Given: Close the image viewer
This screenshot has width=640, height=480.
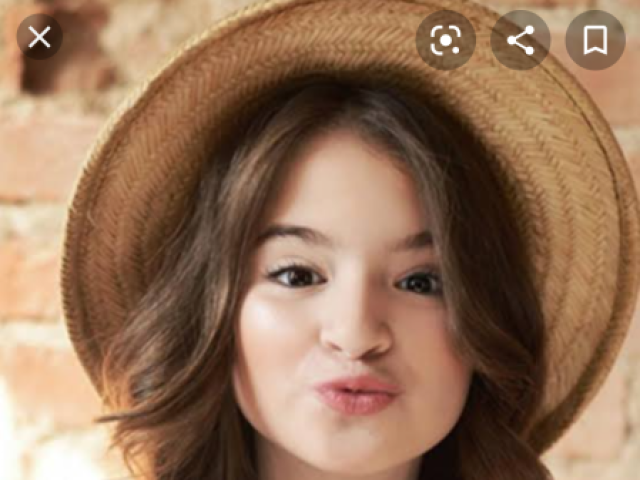Looking at the screenshot, I should coord(39,38).
